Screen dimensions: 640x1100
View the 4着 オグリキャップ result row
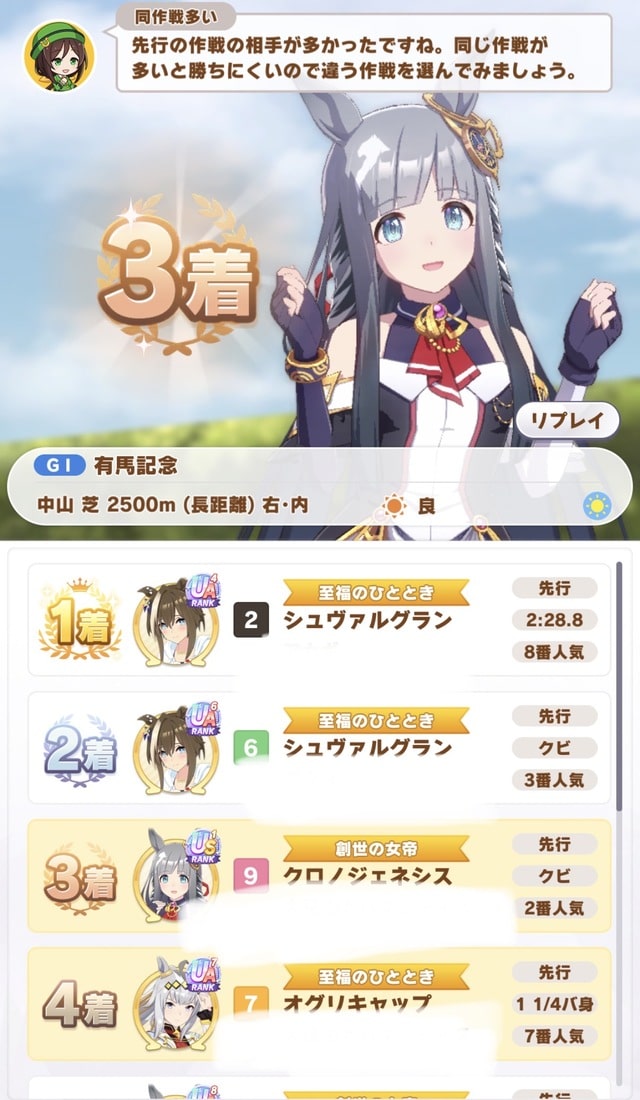click(318, 1003)
